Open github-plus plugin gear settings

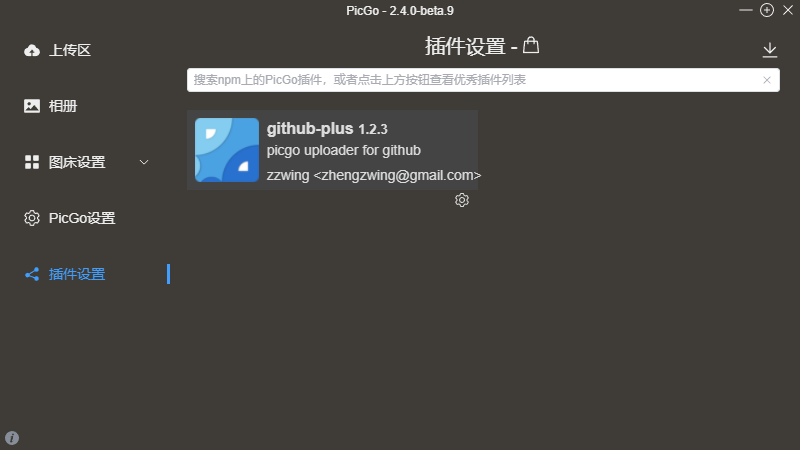click(461, 200)
